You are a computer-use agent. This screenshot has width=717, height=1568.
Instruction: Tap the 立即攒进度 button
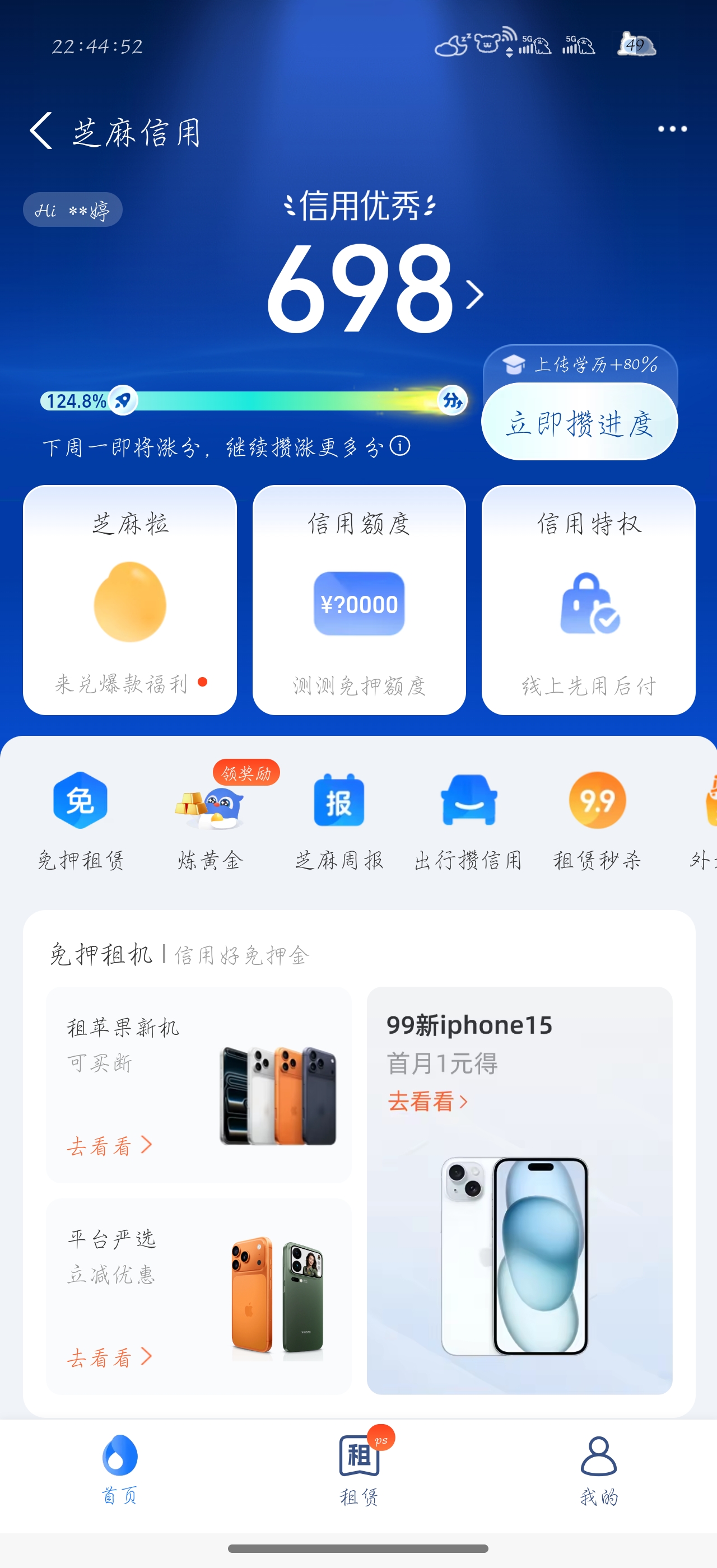pos(579,422)
